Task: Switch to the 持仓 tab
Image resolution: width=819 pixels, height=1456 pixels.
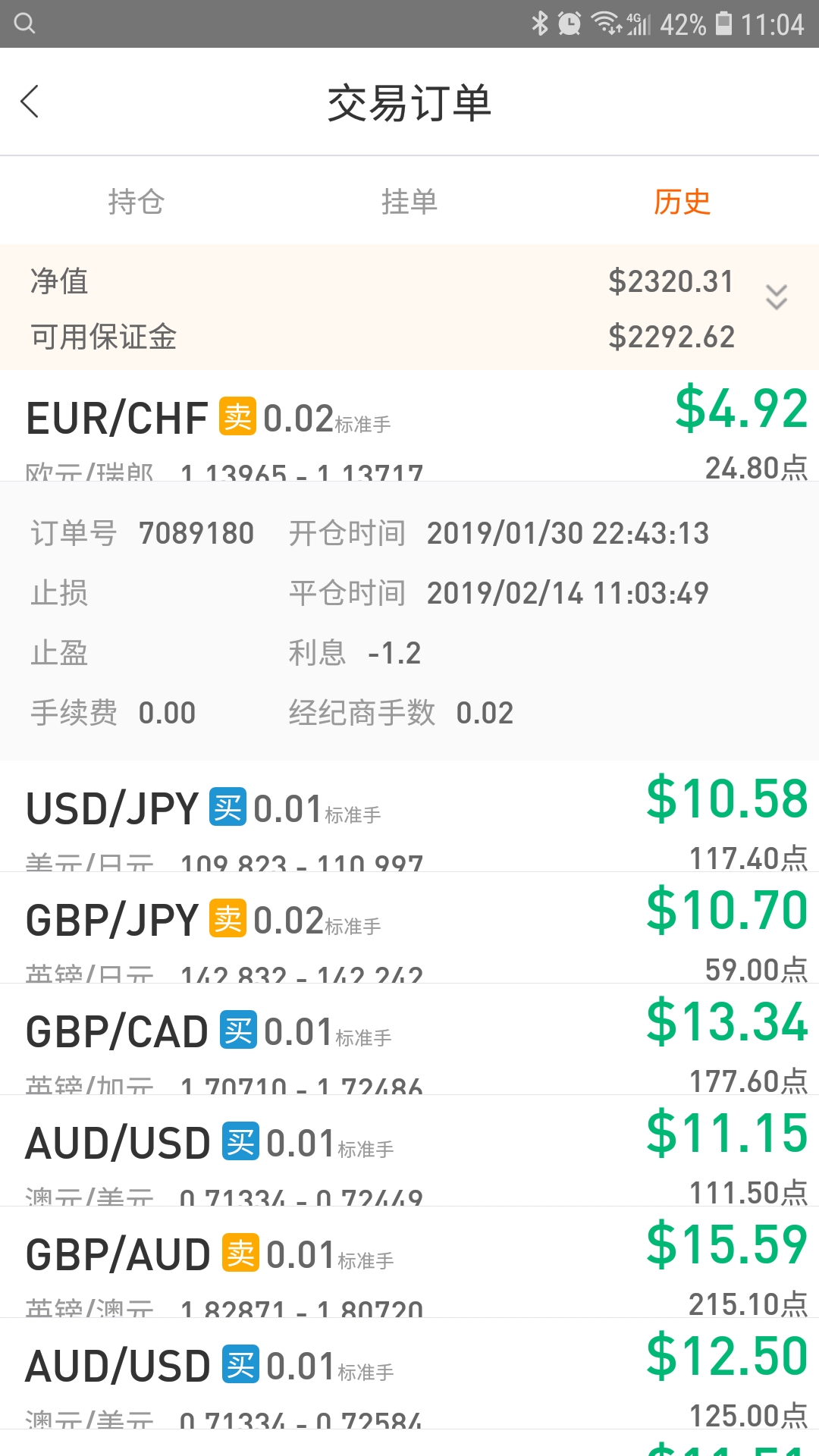Action: coord(136,202)
